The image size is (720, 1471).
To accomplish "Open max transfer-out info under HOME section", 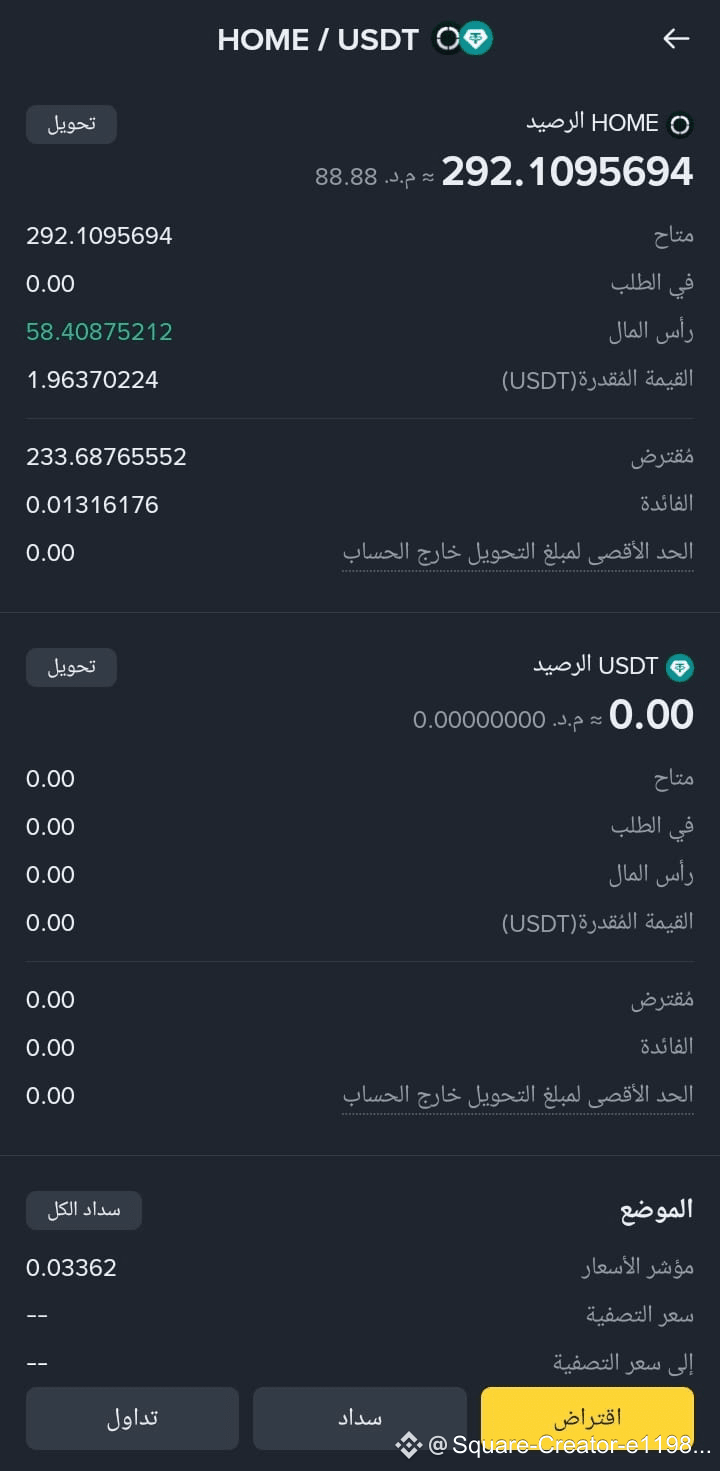I will pyautogui.click(x=518, y=553).
